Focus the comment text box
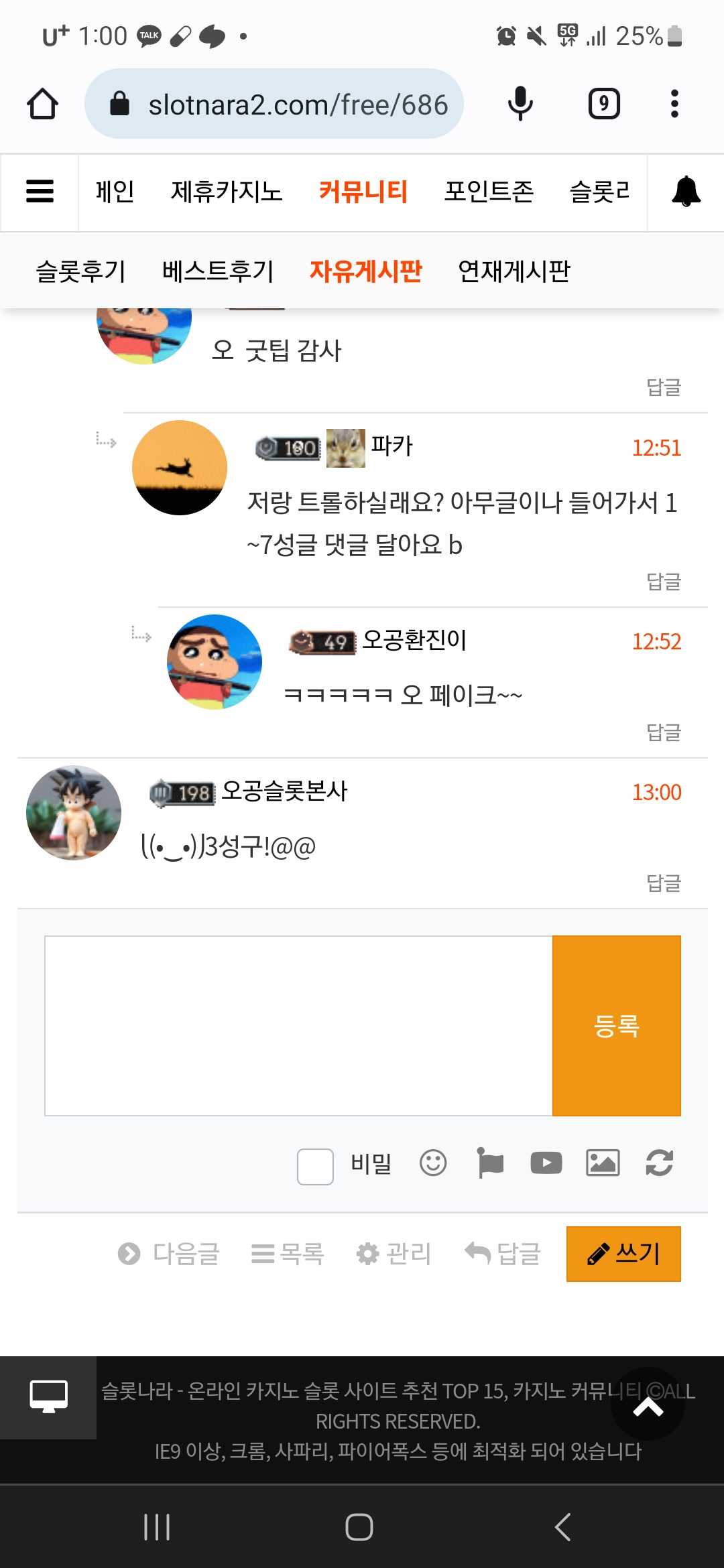 299,1026
